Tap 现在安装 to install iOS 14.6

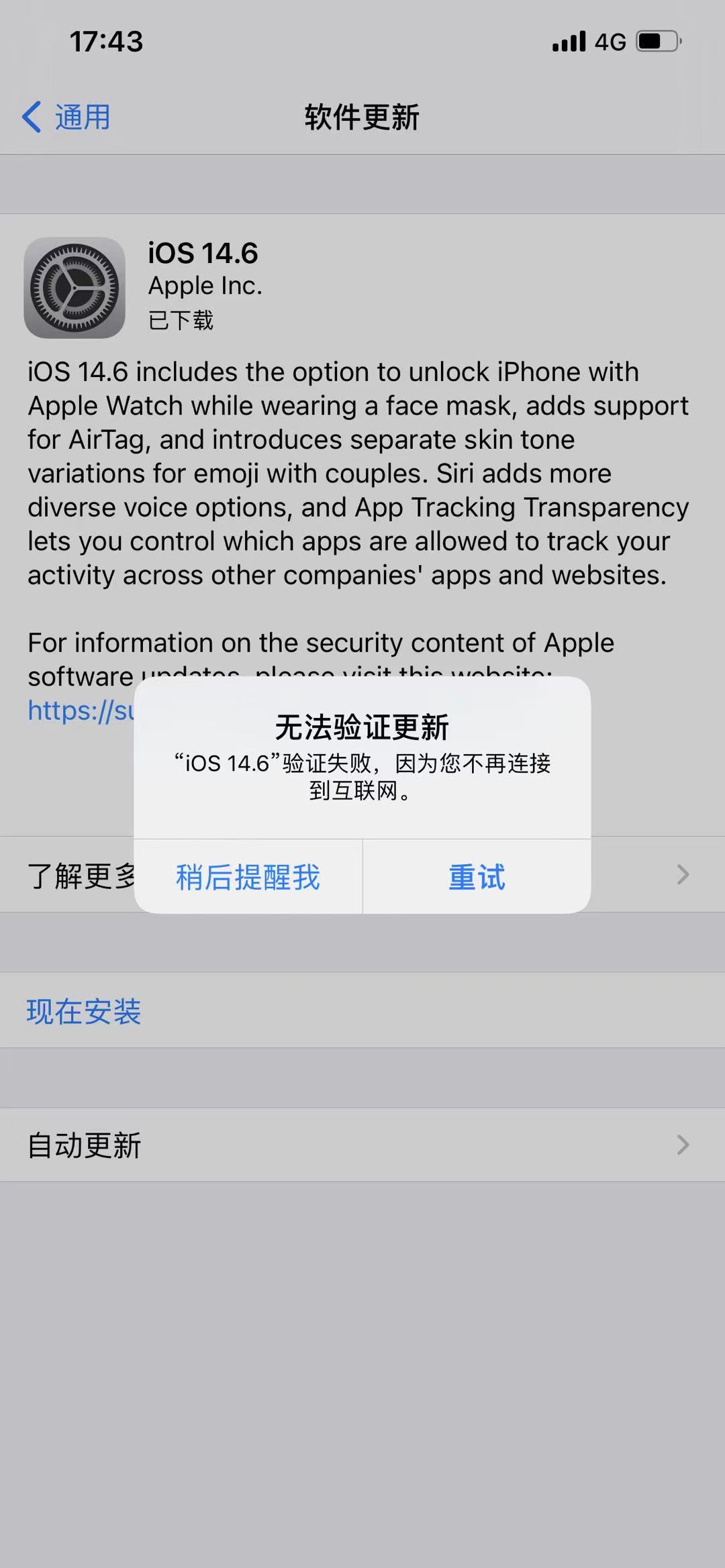point(84,1011)
